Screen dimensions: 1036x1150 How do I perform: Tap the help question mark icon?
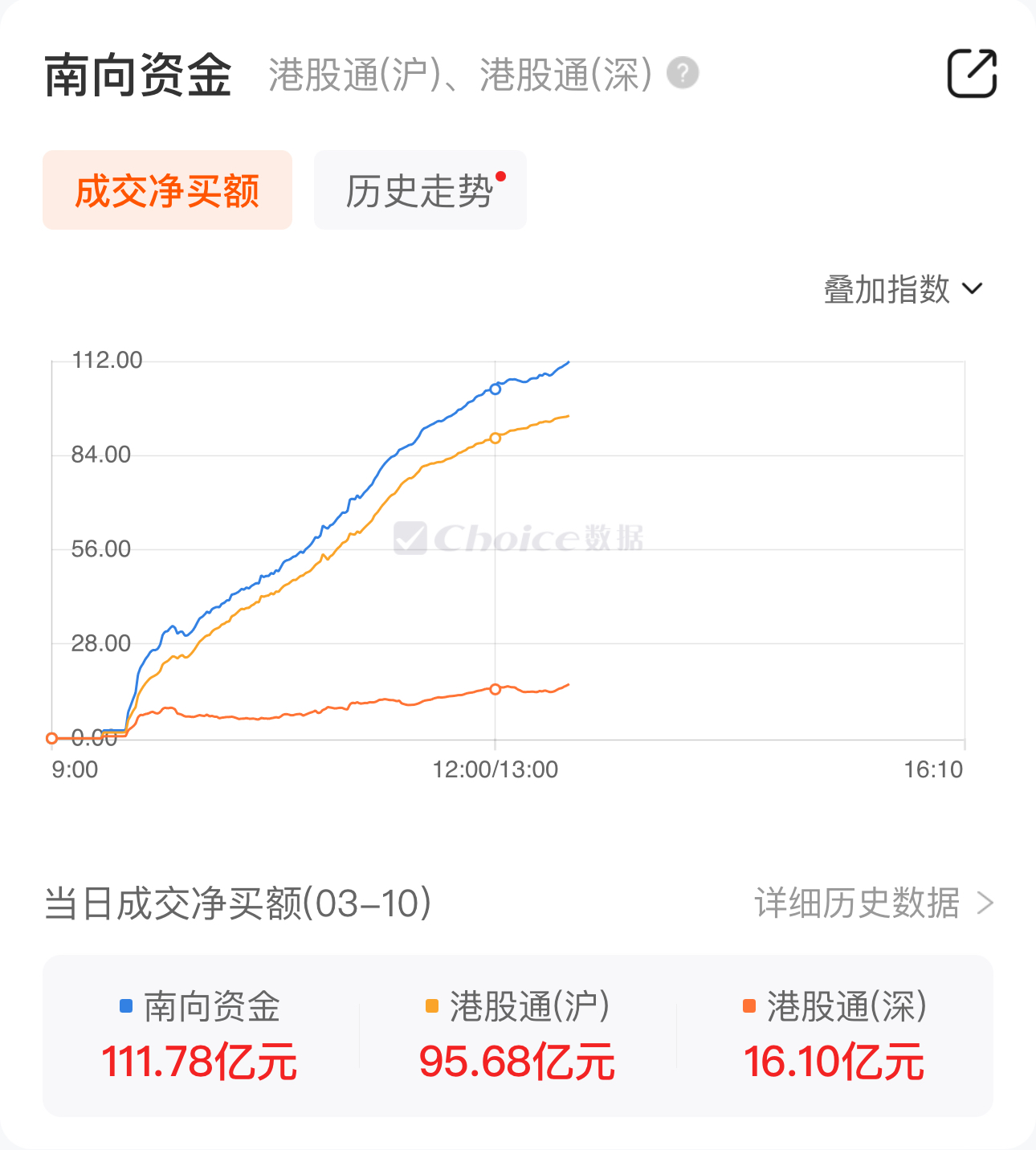(x=683, y=74)
